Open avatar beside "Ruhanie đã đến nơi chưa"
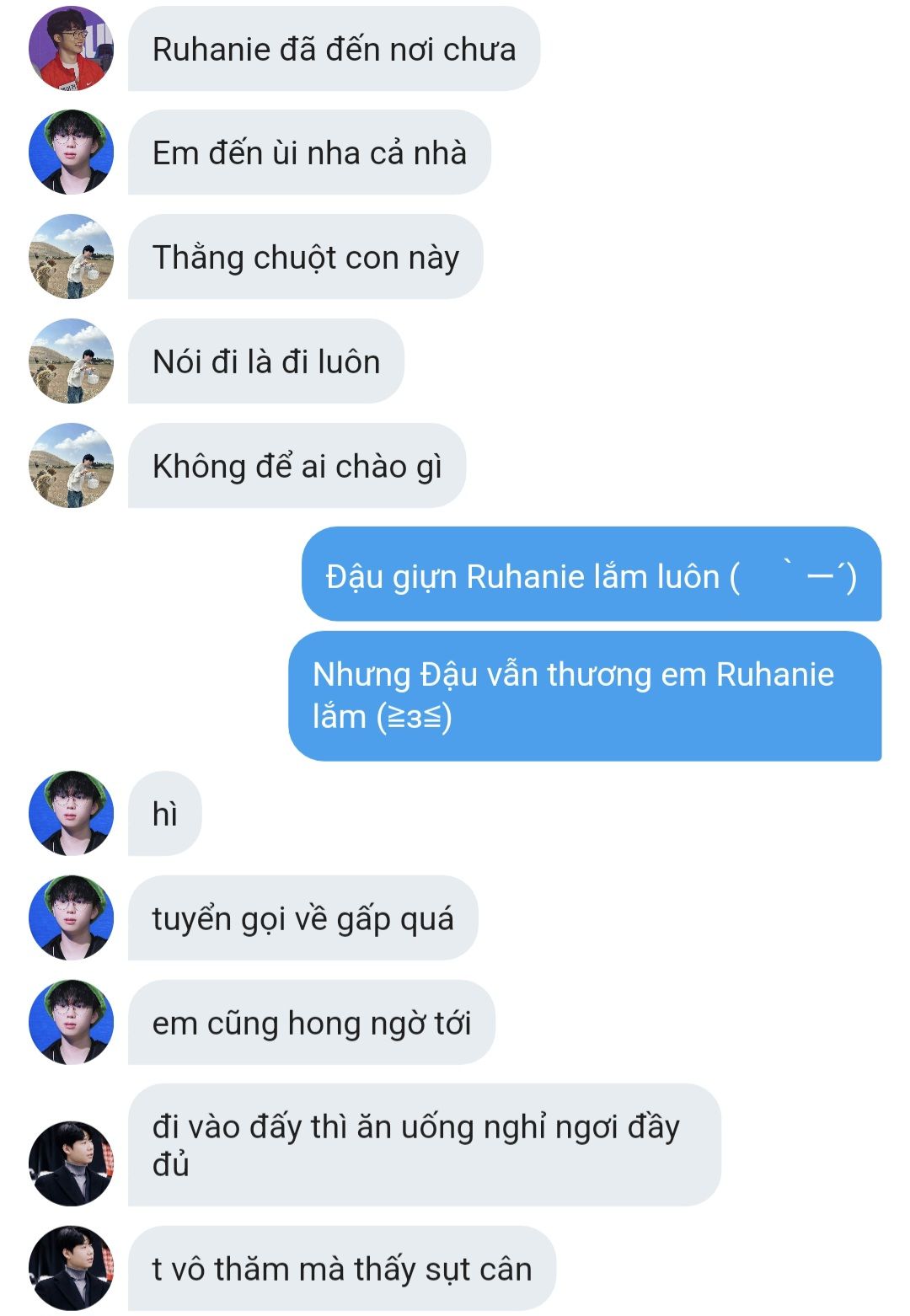The width and height of the screenshot is (910, 1316). pyautogui.click(x=71, y=48)
